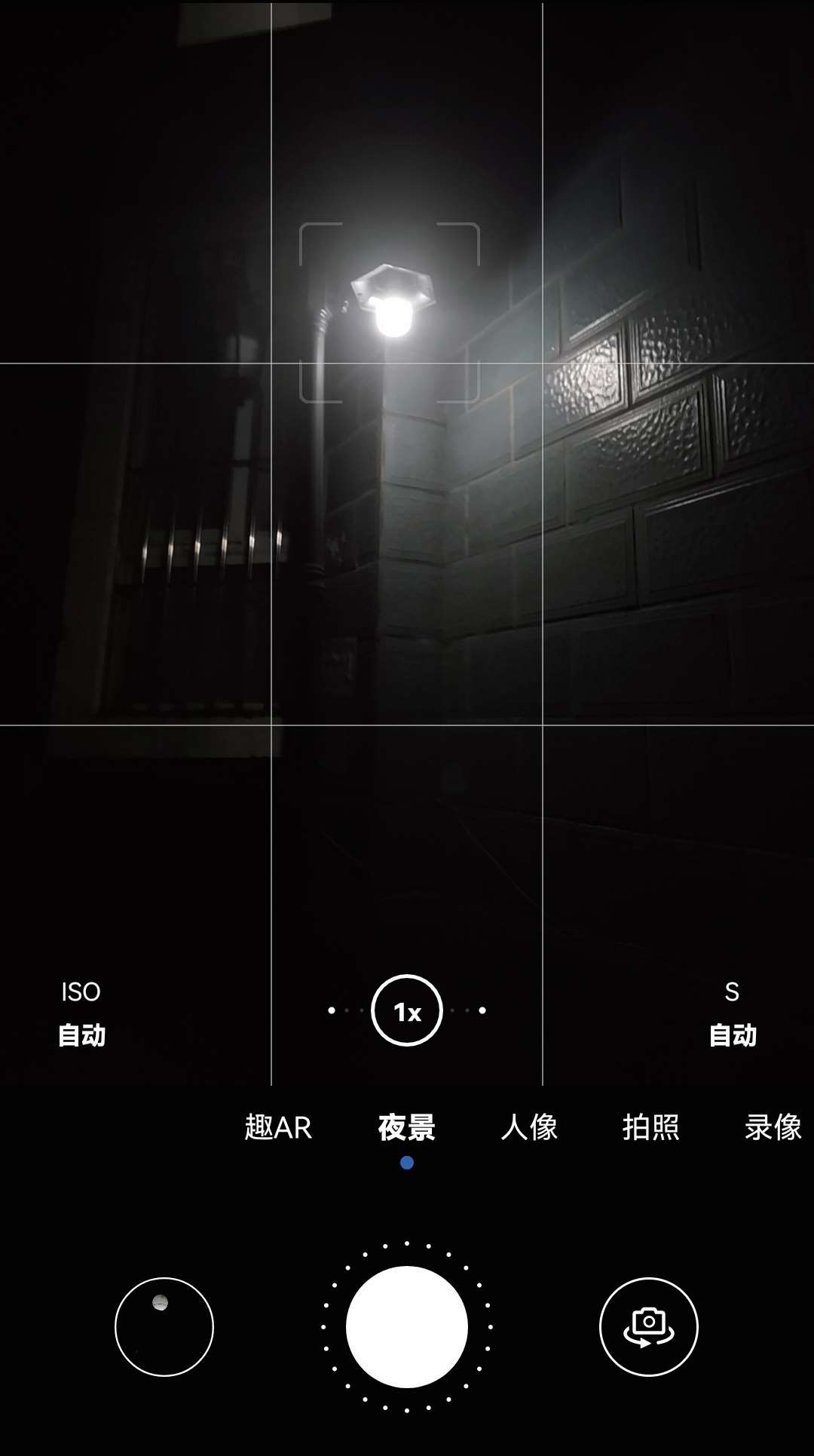Switch to 拍照 photo mode
The width and height of the screenshot is (814, 1456).
click(651, 1127)
